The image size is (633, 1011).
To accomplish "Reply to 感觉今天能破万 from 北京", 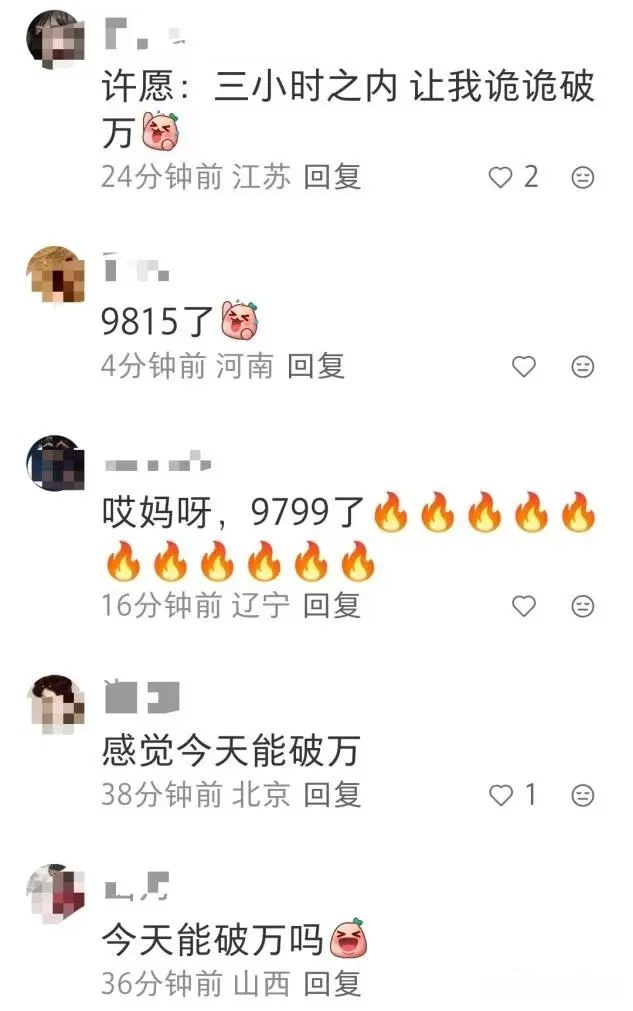I will click(332, 796).
